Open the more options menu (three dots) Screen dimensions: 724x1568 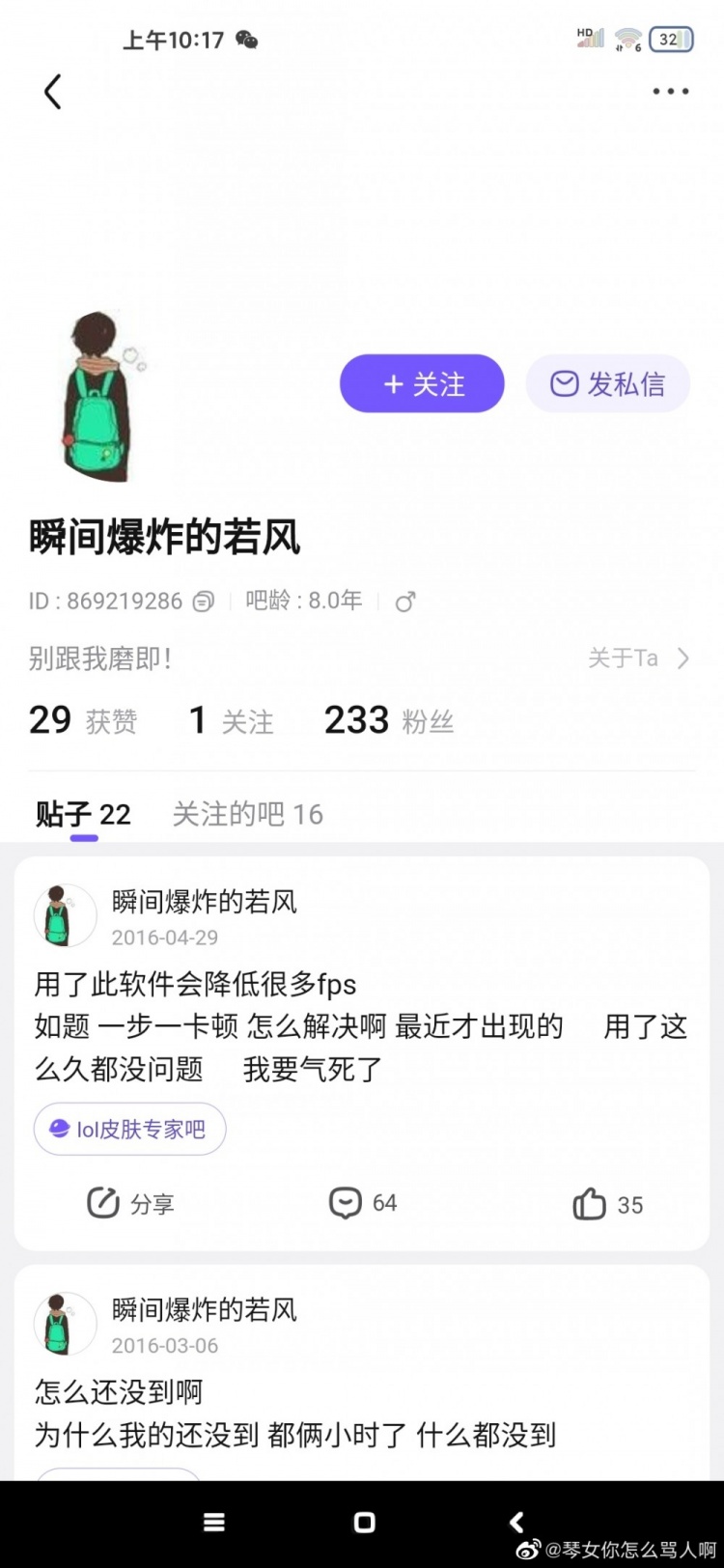click(x=670, y=92)
